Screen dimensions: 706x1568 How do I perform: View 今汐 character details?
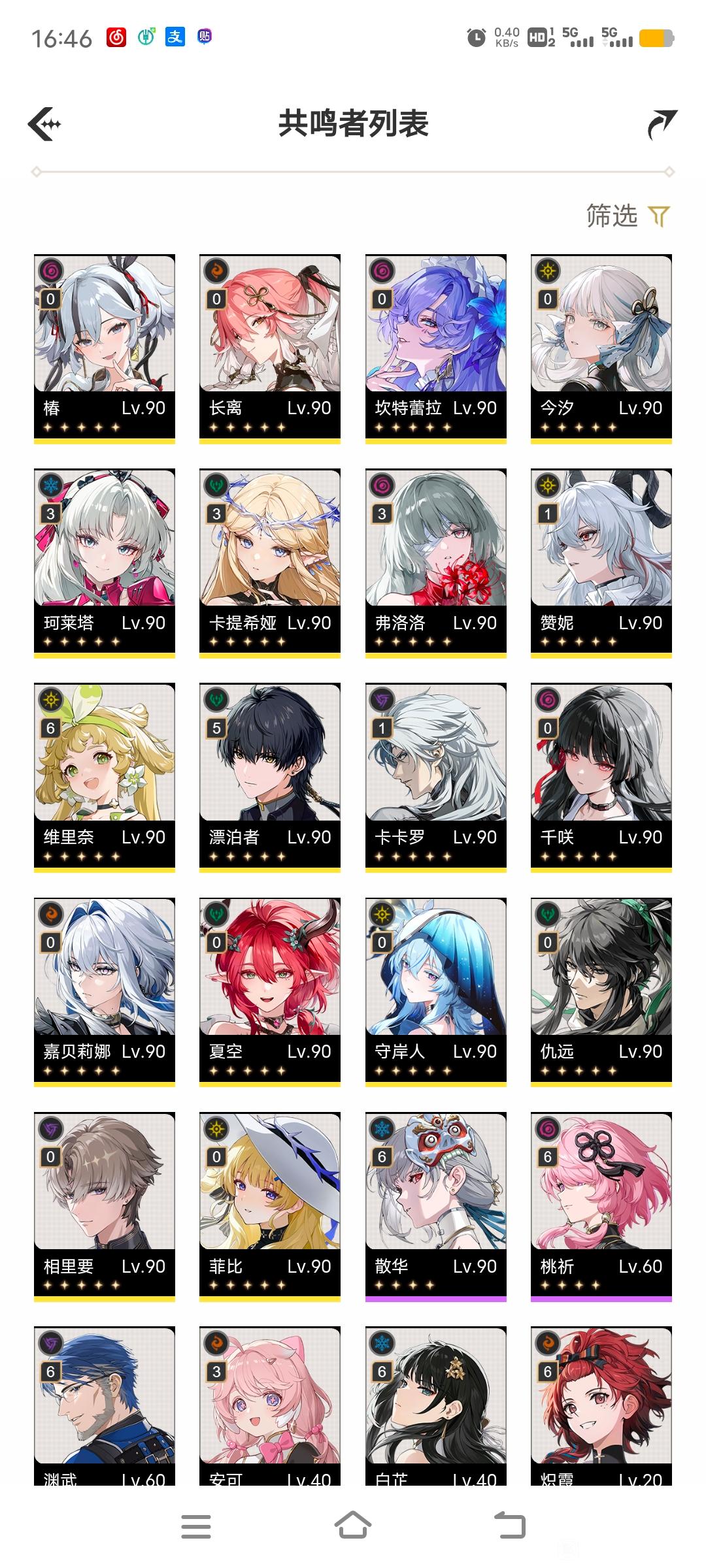[x=601, y=348]
